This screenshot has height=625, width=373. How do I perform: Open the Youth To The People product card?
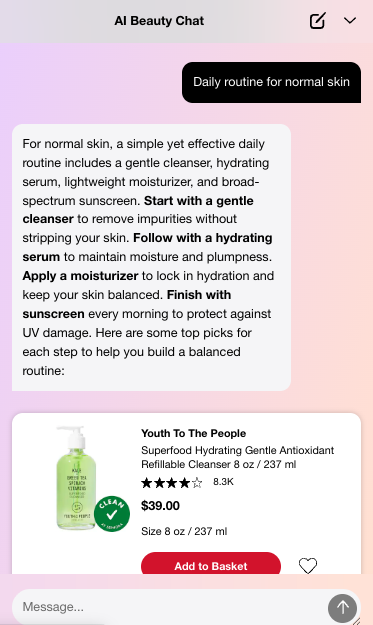(186, 493)
